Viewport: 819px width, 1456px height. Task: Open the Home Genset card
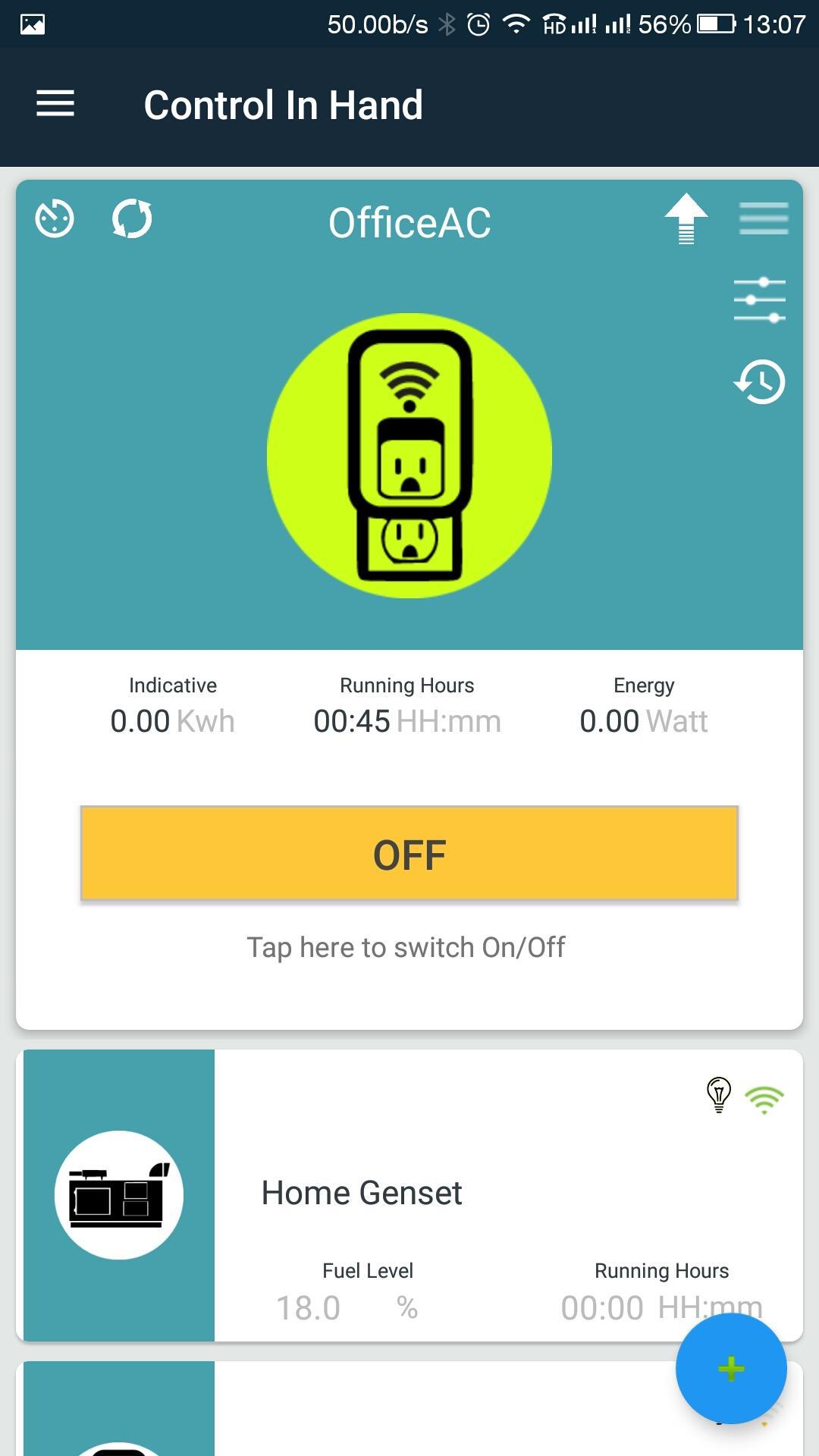coord(409,1194)
